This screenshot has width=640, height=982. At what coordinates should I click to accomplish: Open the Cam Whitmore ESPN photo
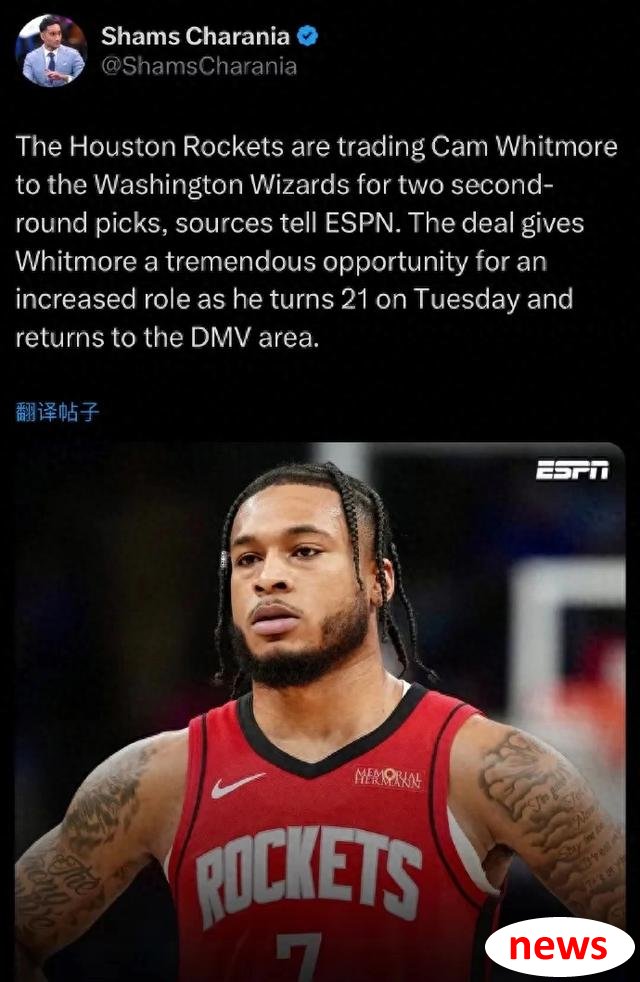point(319,700)
